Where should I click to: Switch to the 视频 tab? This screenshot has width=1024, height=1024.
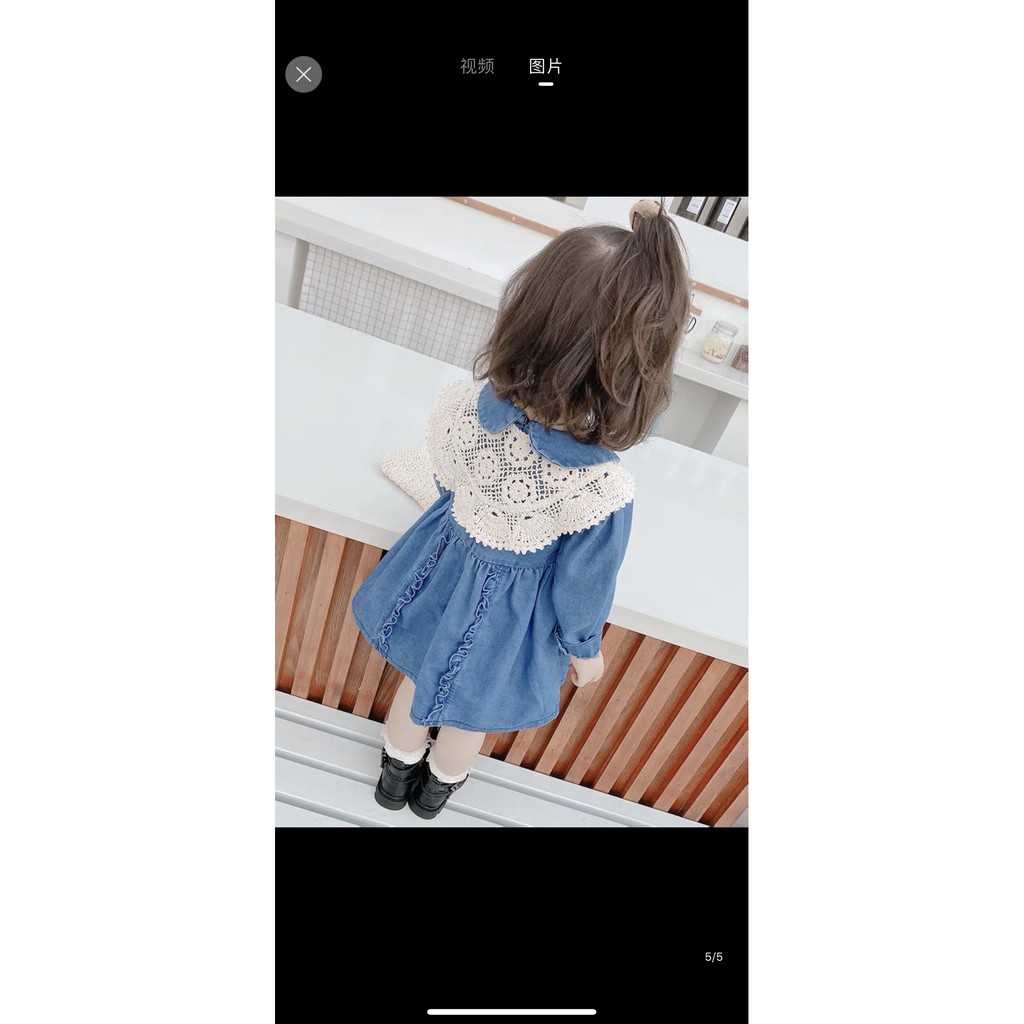(477, 67)
